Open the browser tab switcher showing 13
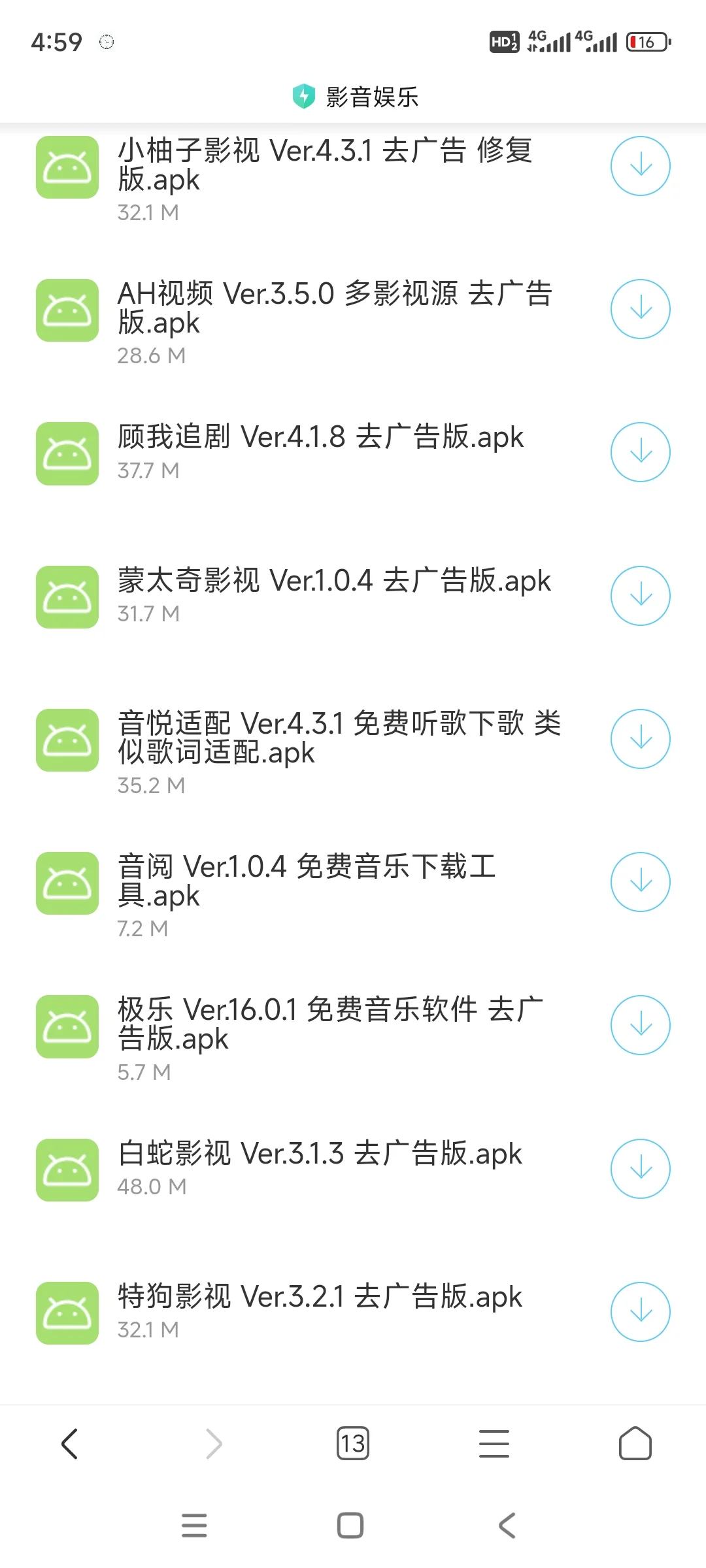Viewport: 706px width, 1568px height. tap(353, 1443)
